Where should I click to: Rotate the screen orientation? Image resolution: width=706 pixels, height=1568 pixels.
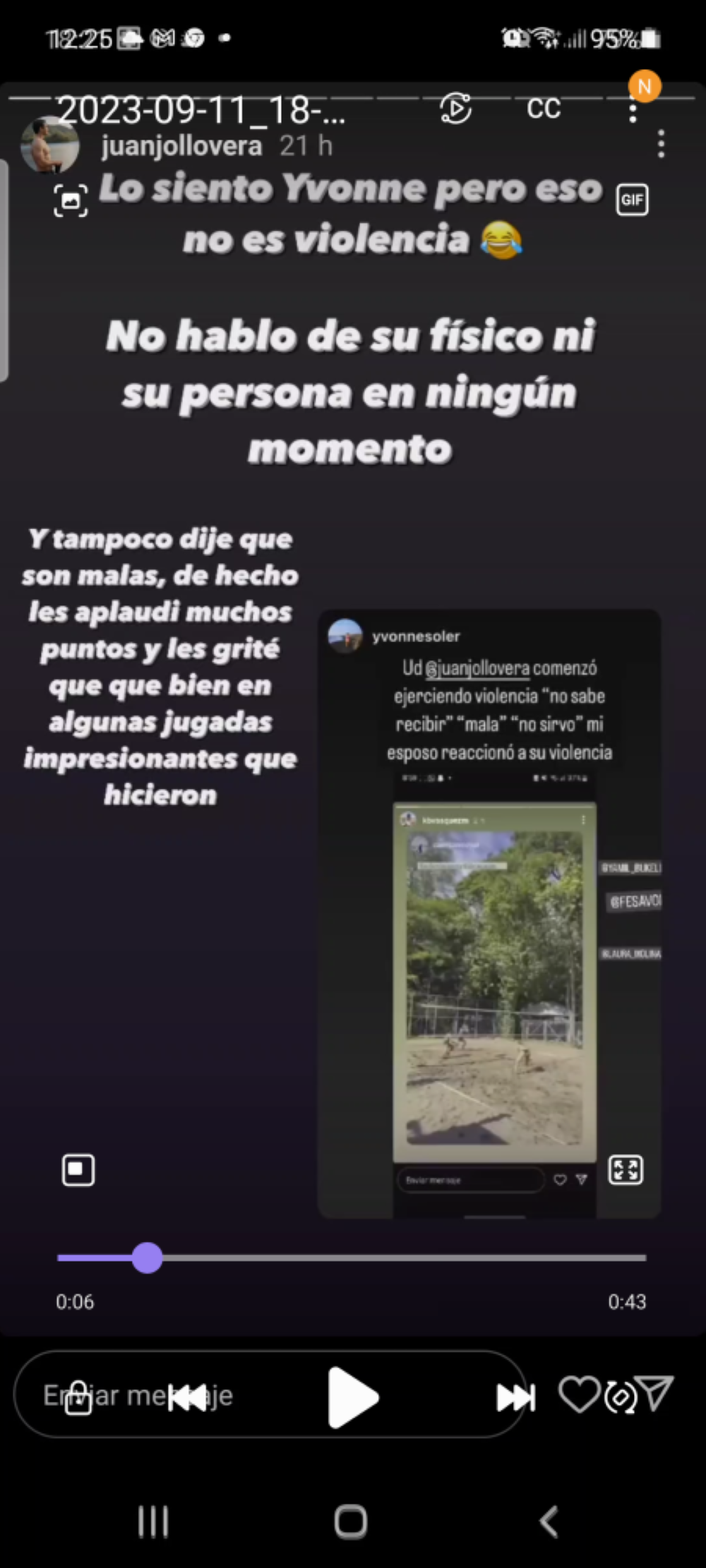(620, 1397)
